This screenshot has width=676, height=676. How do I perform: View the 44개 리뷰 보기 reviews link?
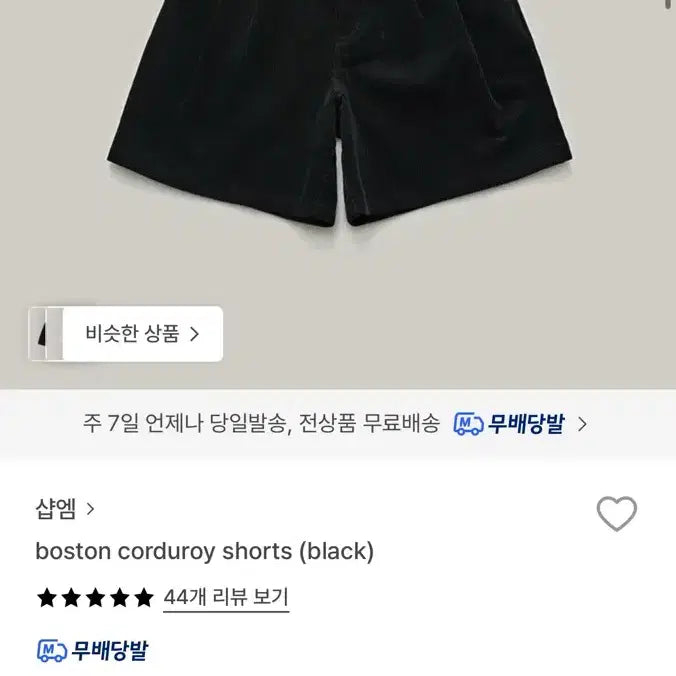[226, 598]
